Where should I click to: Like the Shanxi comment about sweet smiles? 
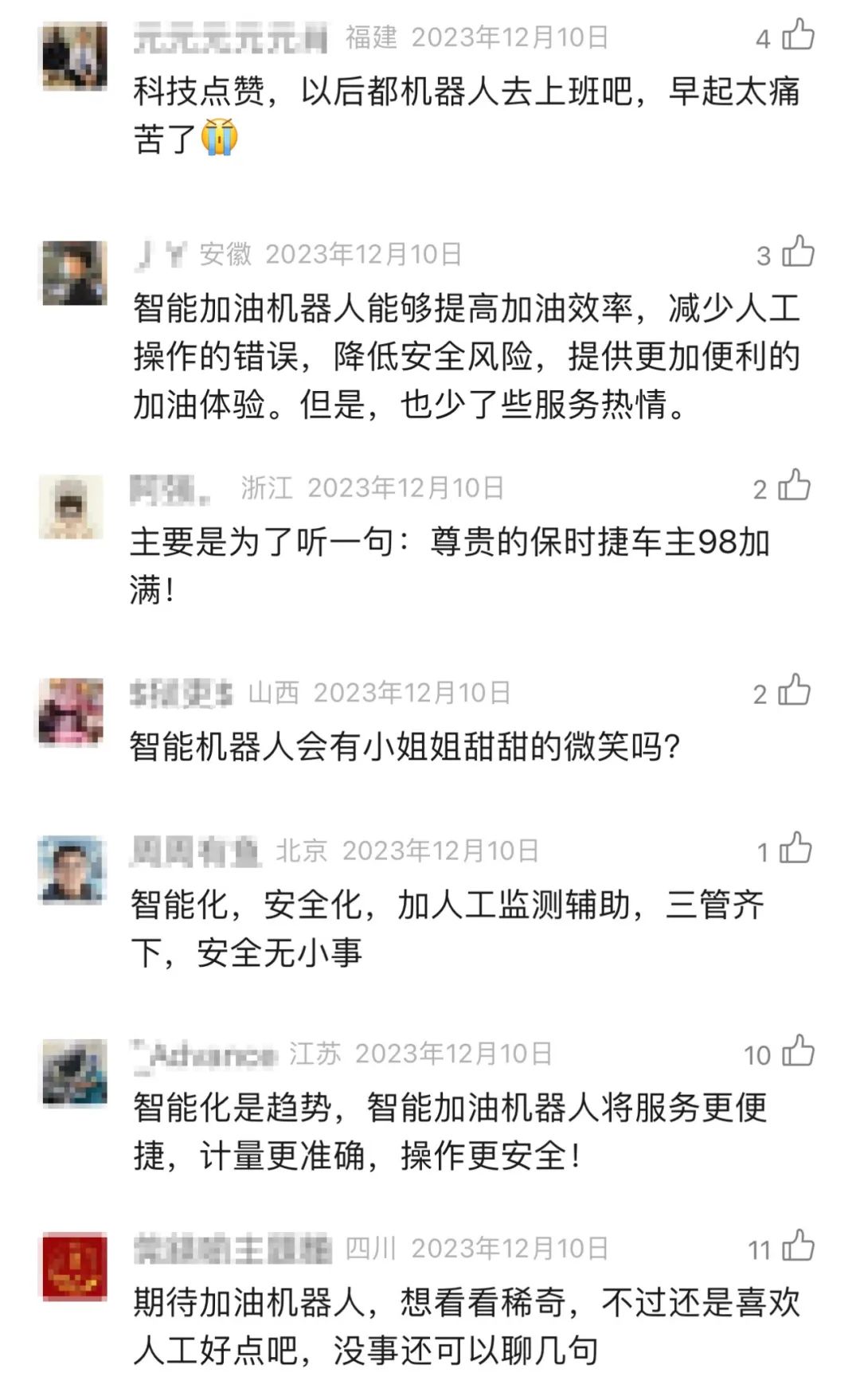tap(794, 691)
